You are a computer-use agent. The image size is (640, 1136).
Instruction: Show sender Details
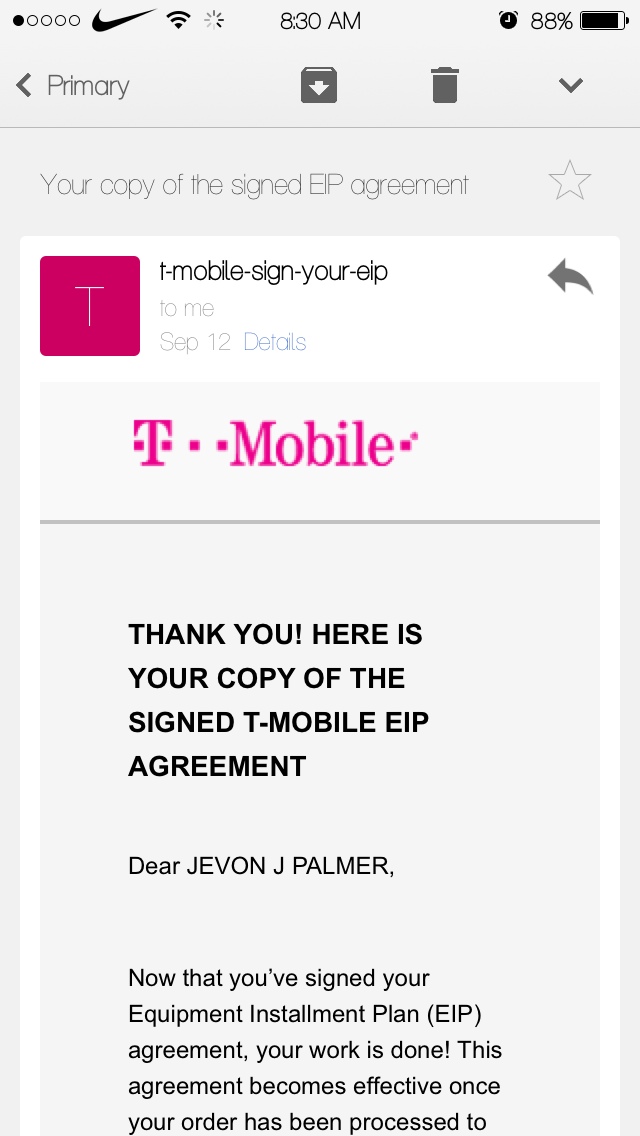point(275,342)
